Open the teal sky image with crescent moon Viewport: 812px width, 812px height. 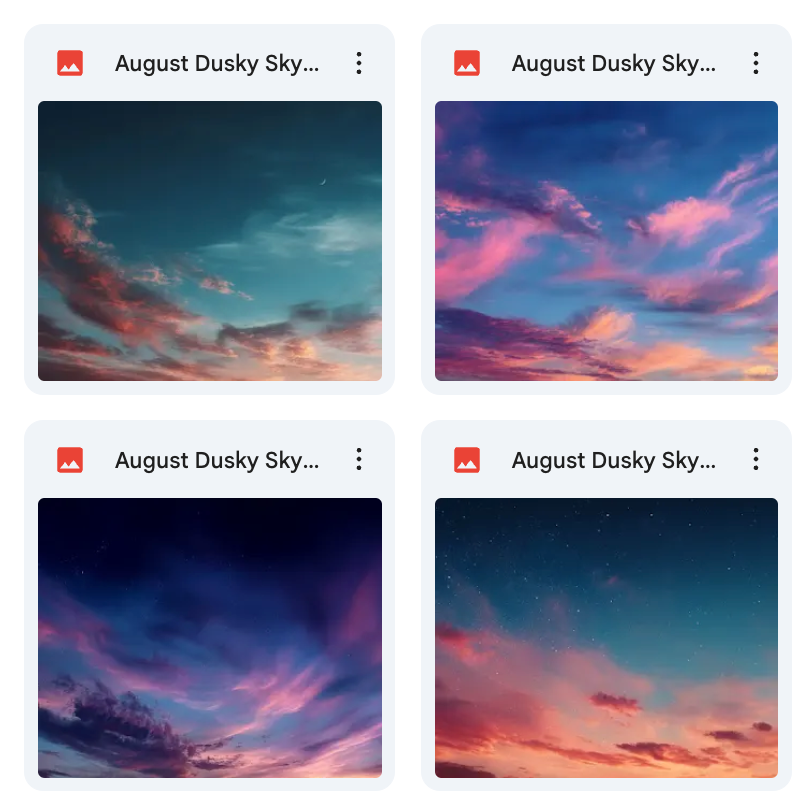[x=210, y=241]
